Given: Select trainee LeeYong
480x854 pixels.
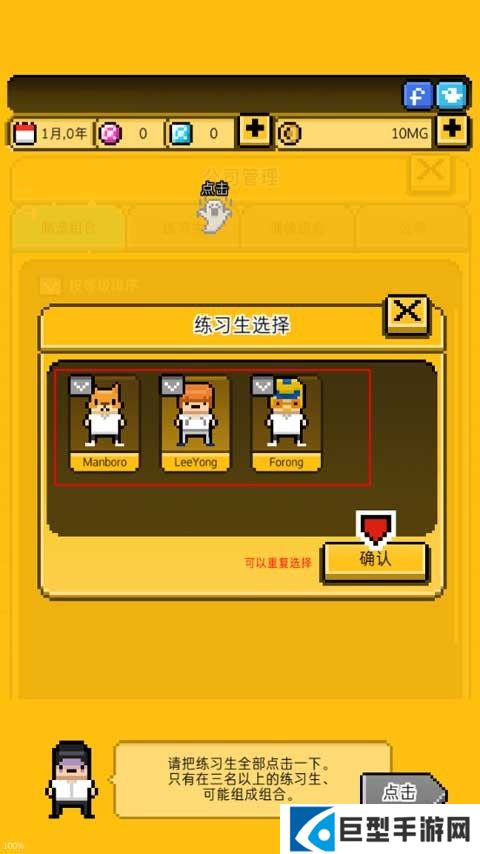Looking at the screenshot, I should [195, 423].
